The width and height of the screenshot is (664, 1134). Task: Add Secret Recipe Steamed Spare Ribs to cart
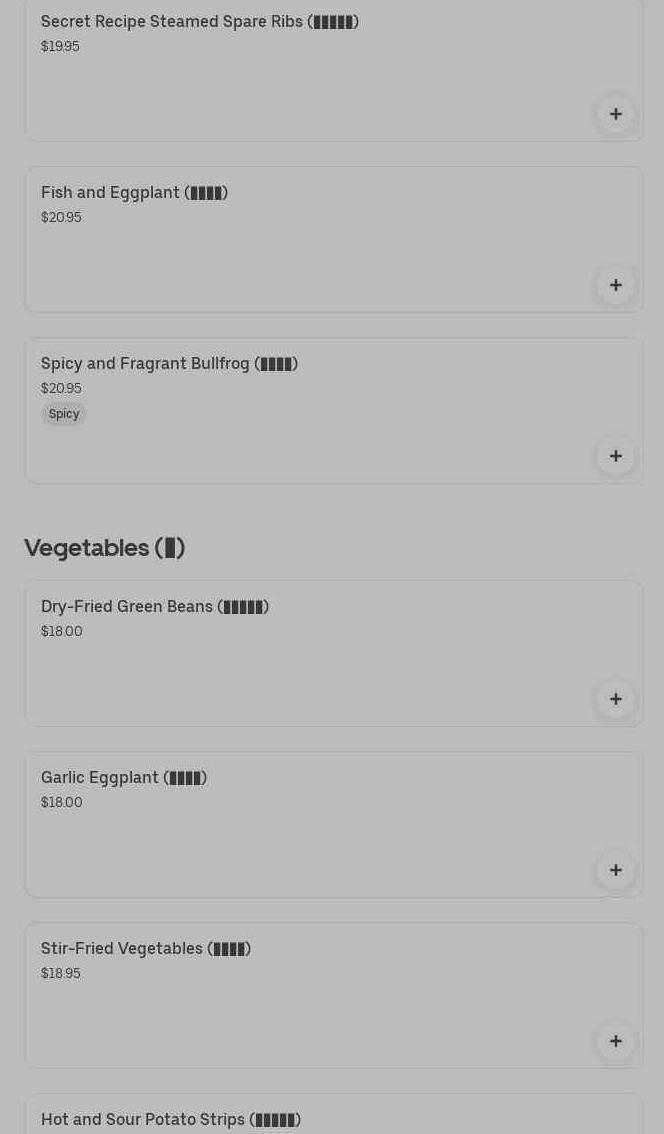pyautogui.click(x=615, y=114)
